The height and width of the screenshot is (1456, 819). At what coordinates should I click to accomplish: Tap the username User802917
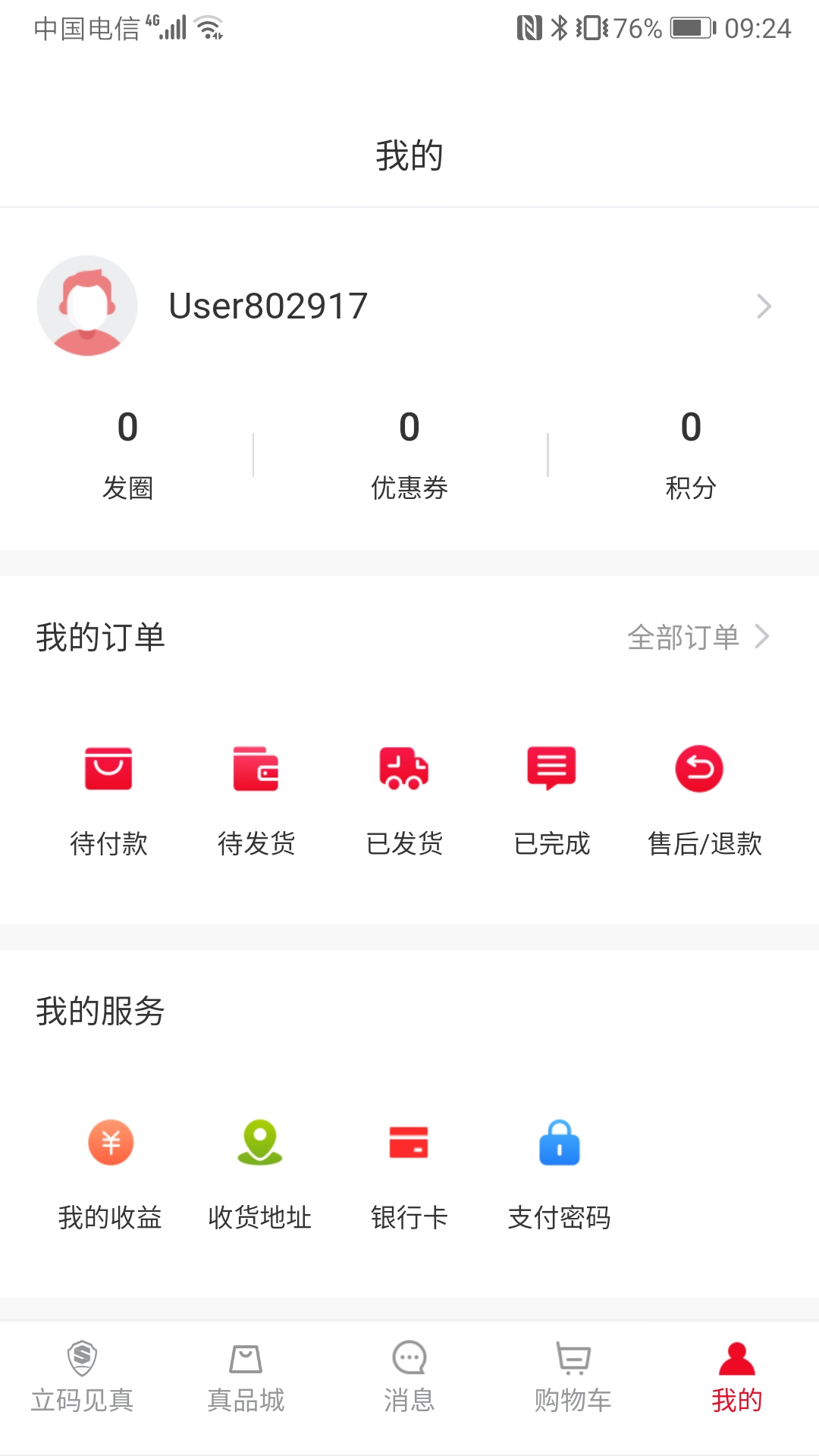click(267, 306)
